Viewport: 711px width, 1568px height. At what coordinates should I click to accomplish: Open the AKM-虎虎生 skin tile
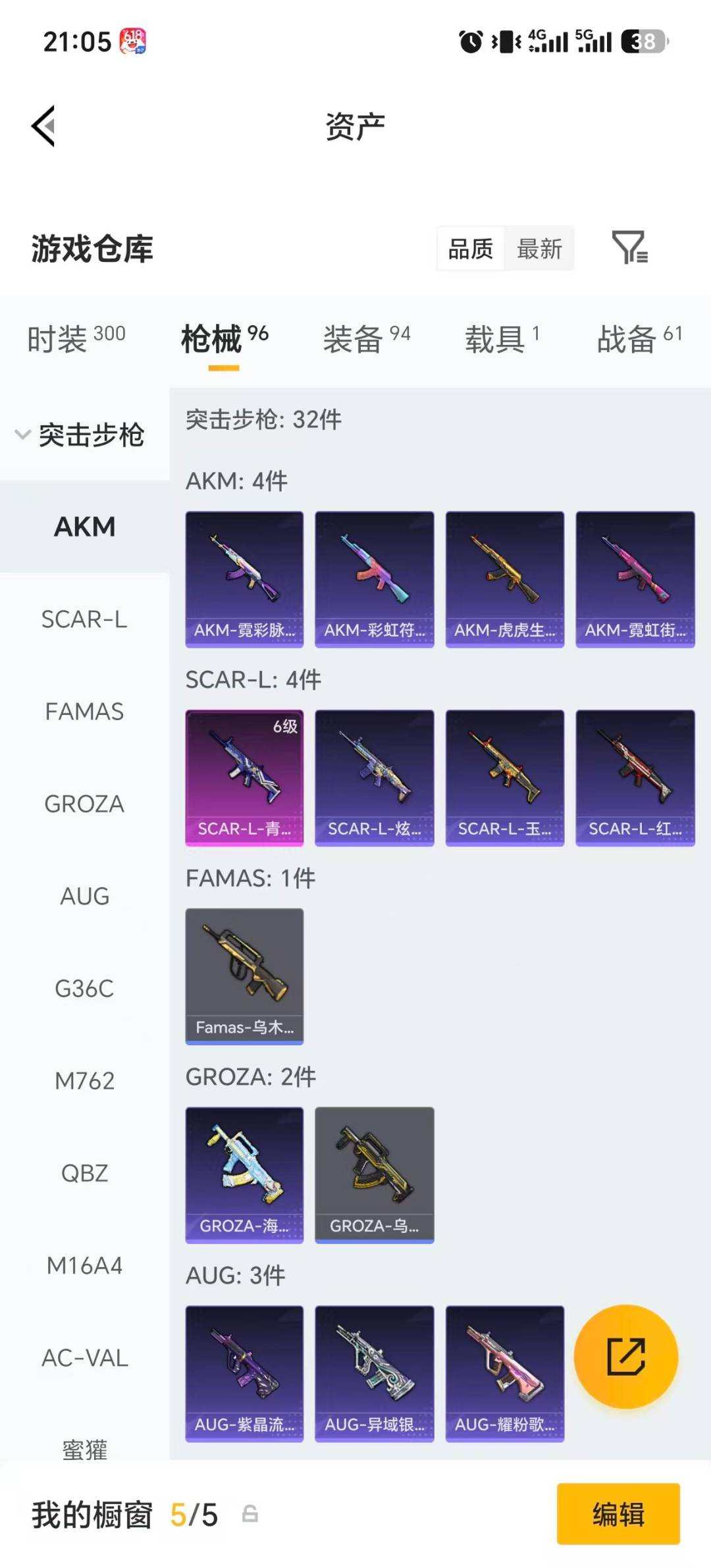coord(505,579)
